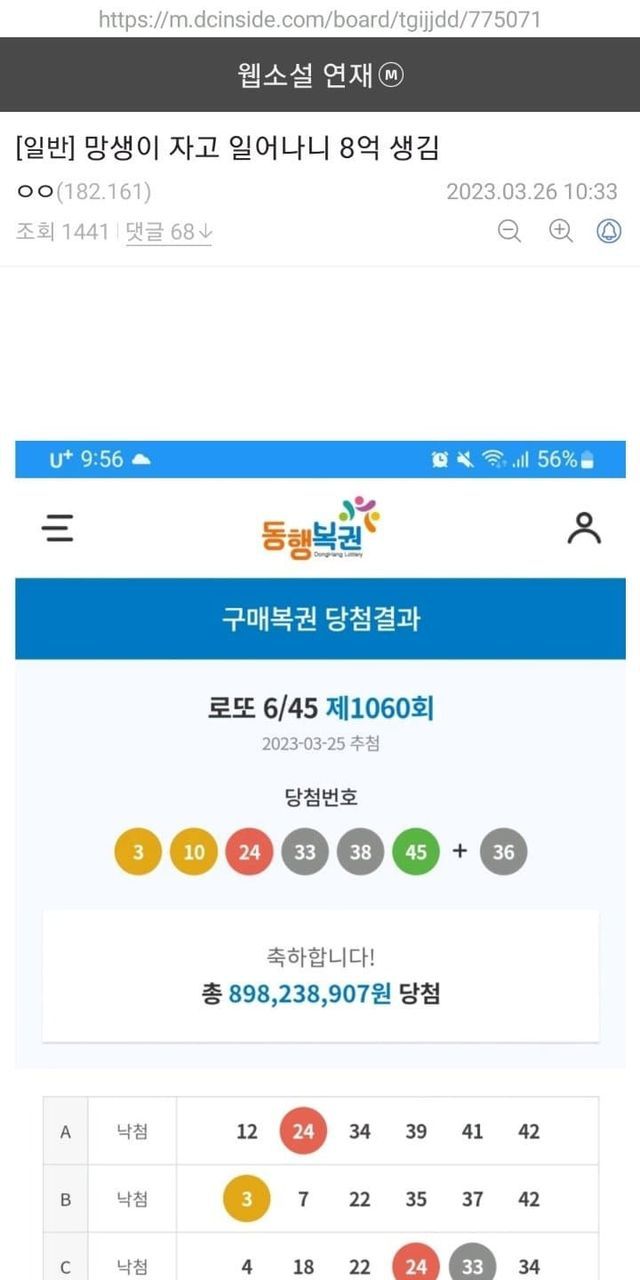
Task: Tap the notification bell icon
Action: [609, 231]
